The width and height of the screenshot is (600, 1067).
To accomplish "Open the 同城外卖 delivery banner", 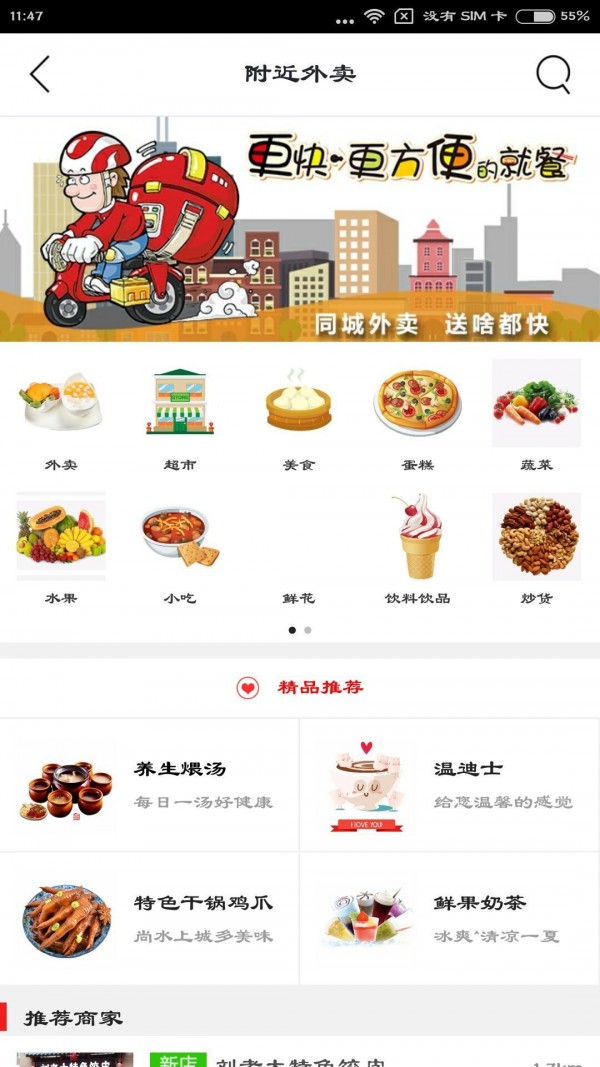I will tap(300, 229).
